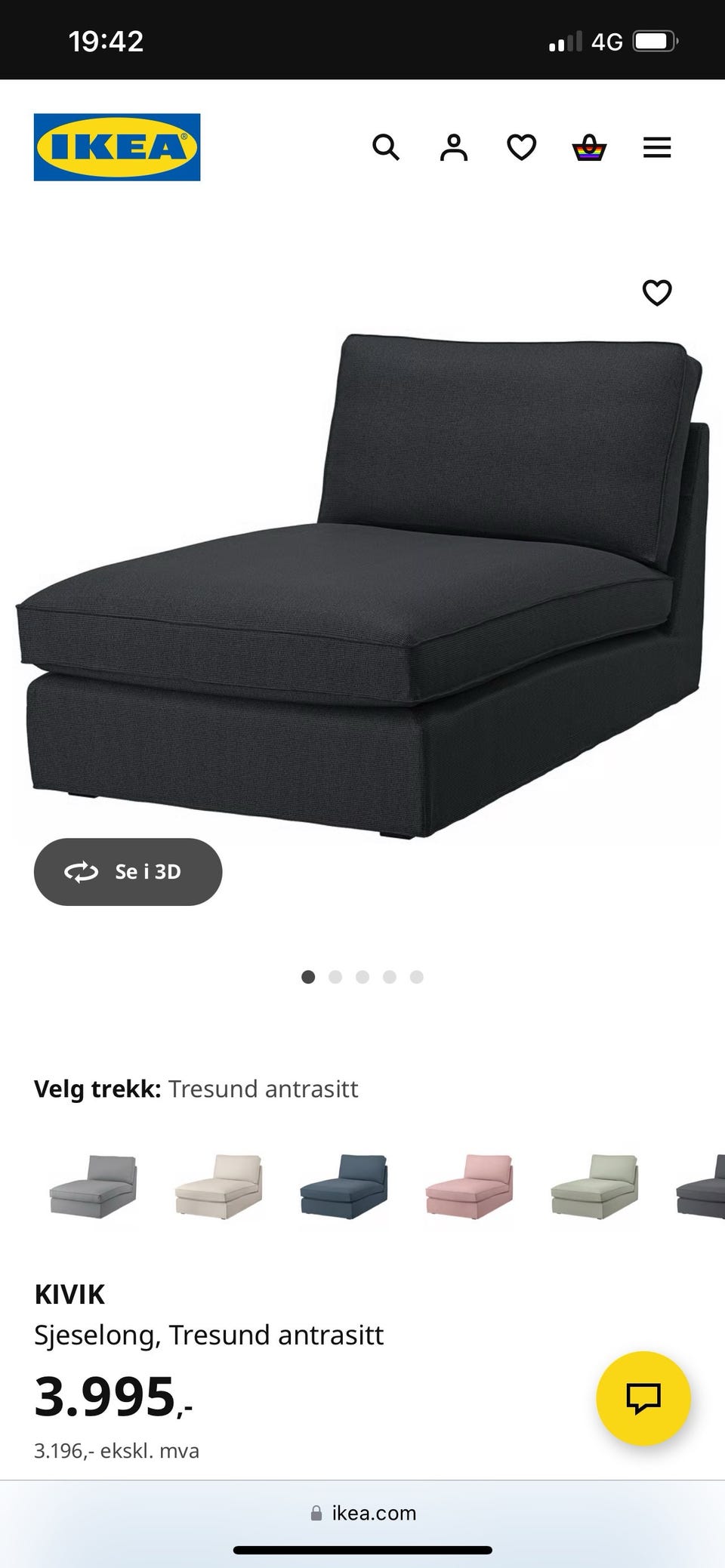Screen dimensions: 725x1568
Task: Open the user account profile icon
Action: coord(454,147)
